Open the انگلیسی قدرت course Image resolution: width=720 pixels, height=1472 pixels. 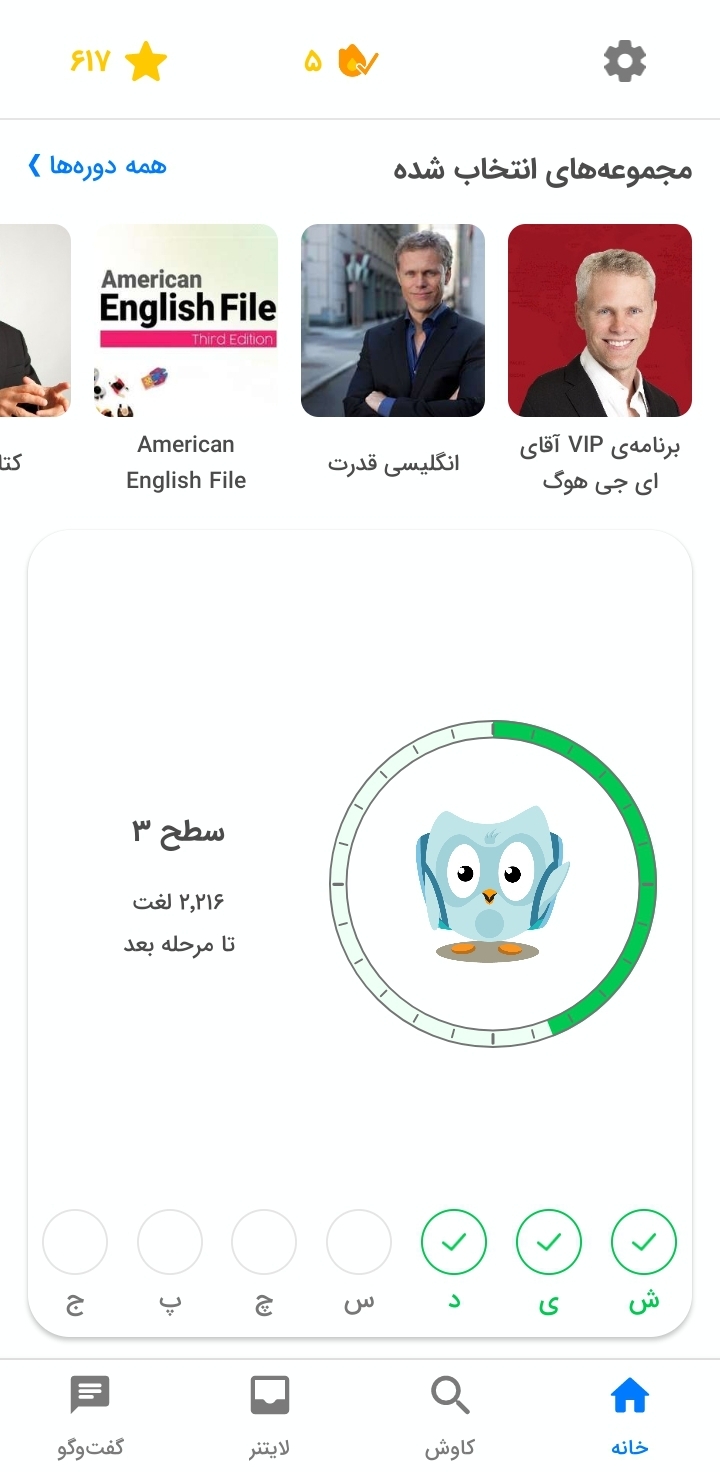(x=393, y=350)
